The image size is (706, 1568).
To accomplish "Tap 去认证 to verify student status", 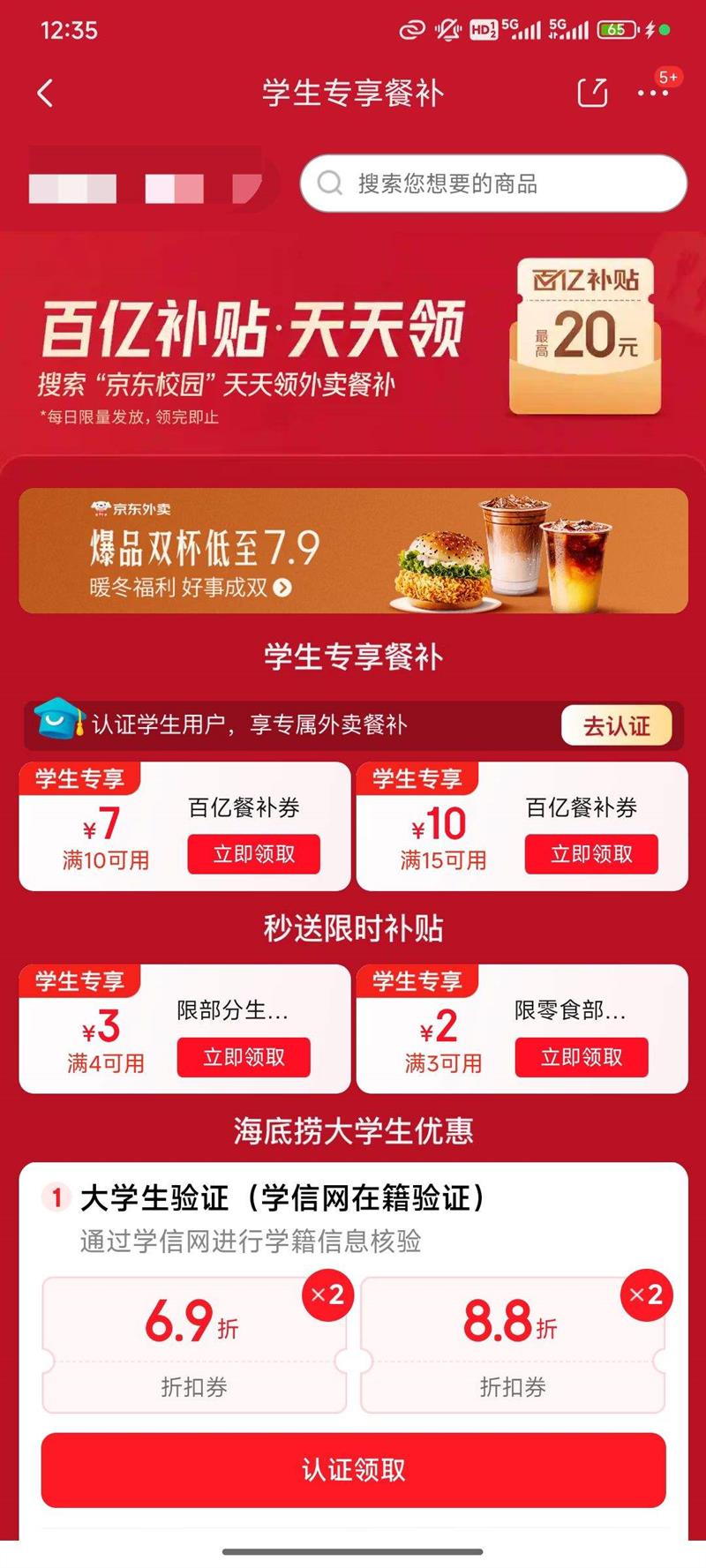I will 616,726.
